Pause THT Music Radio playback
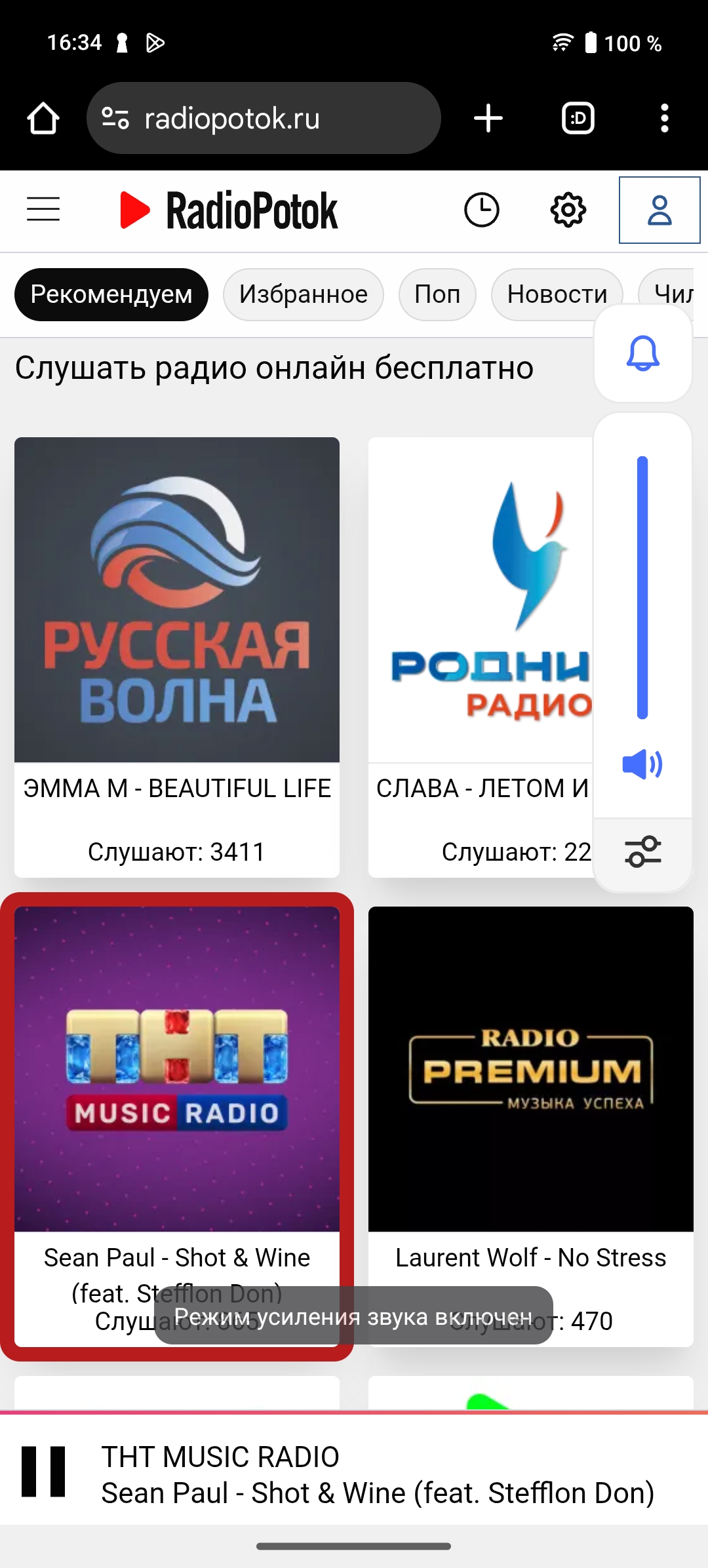 click(43, 1472)
